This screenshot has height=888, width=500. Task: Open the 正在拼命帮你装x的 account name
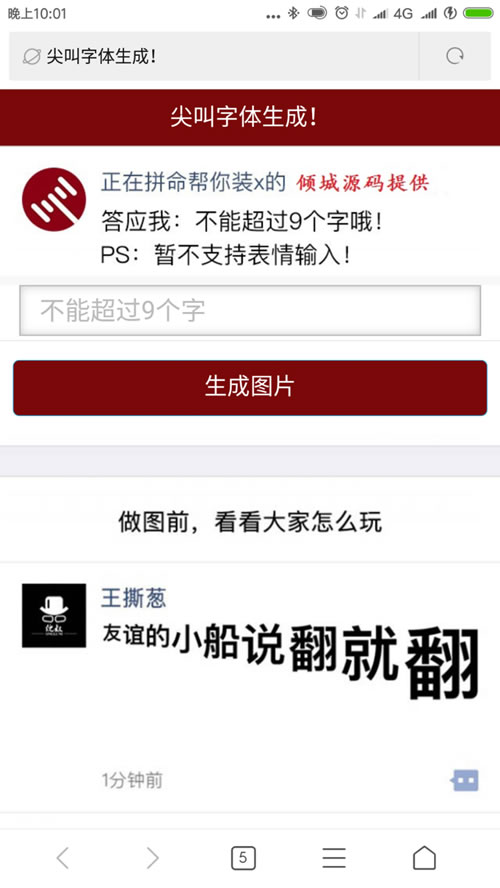click(194, 183)
